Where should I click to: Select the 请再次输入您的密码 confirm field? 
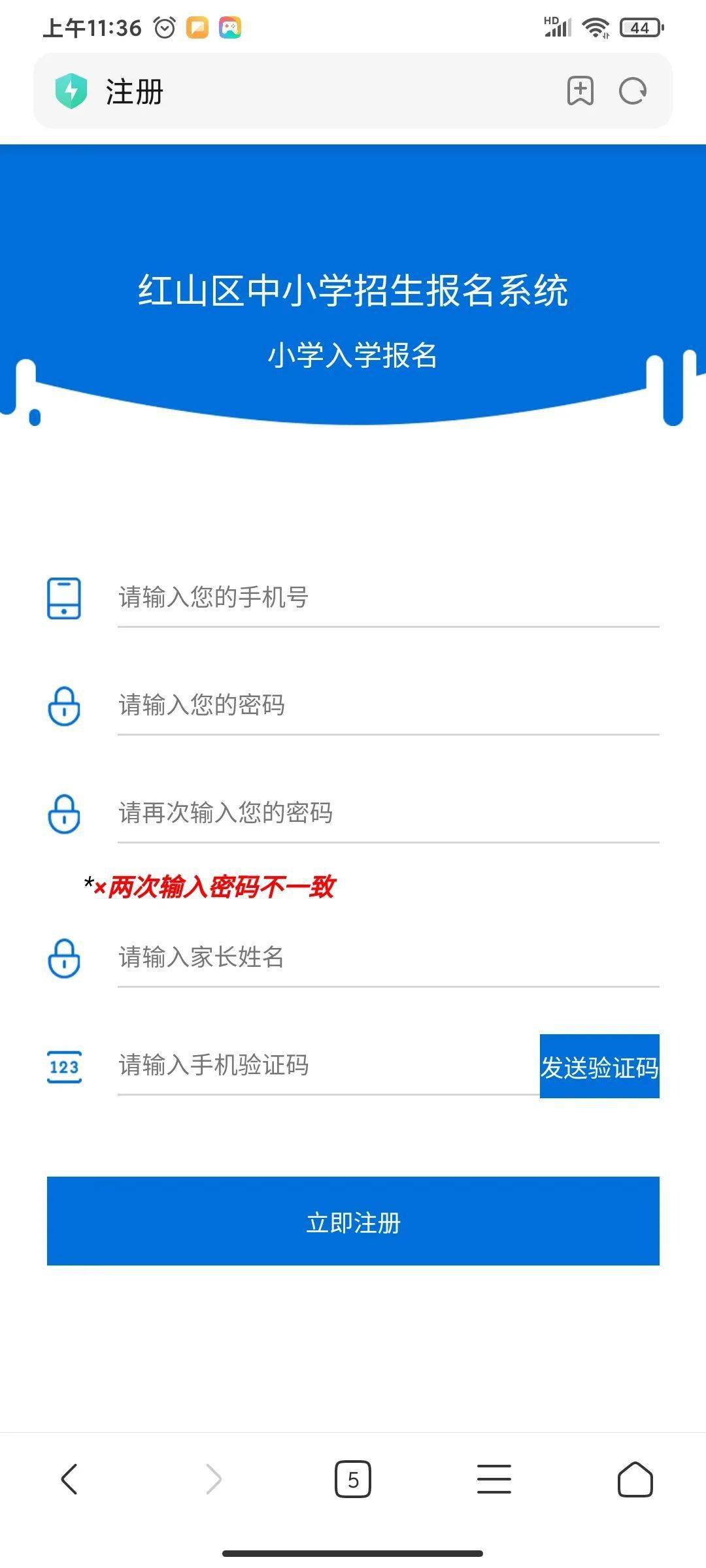388,813
